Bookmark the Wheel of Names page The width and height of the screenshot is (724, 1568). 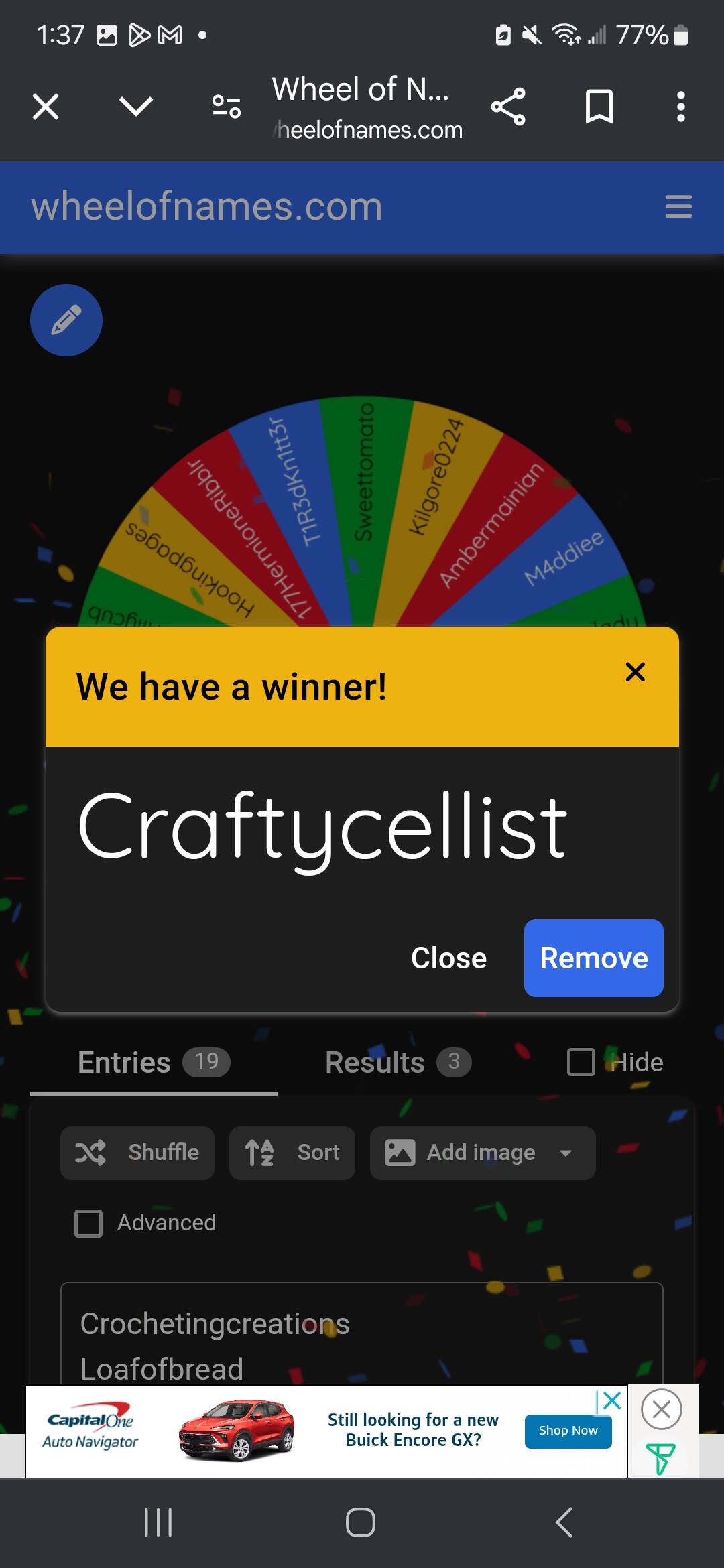pos(599,107)
